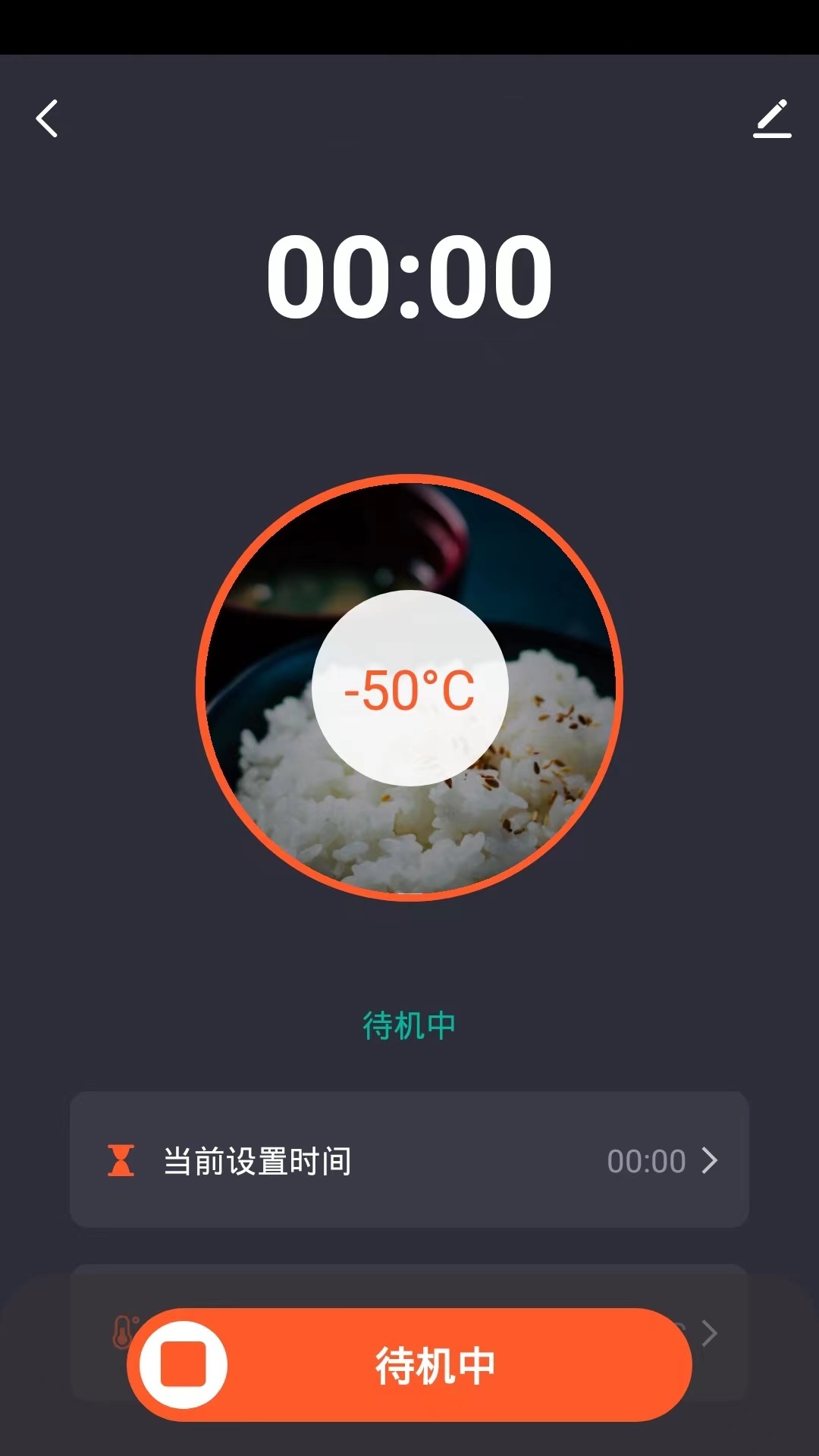
Task: Tap the edit pencil icon
Action: click(772, 119)
